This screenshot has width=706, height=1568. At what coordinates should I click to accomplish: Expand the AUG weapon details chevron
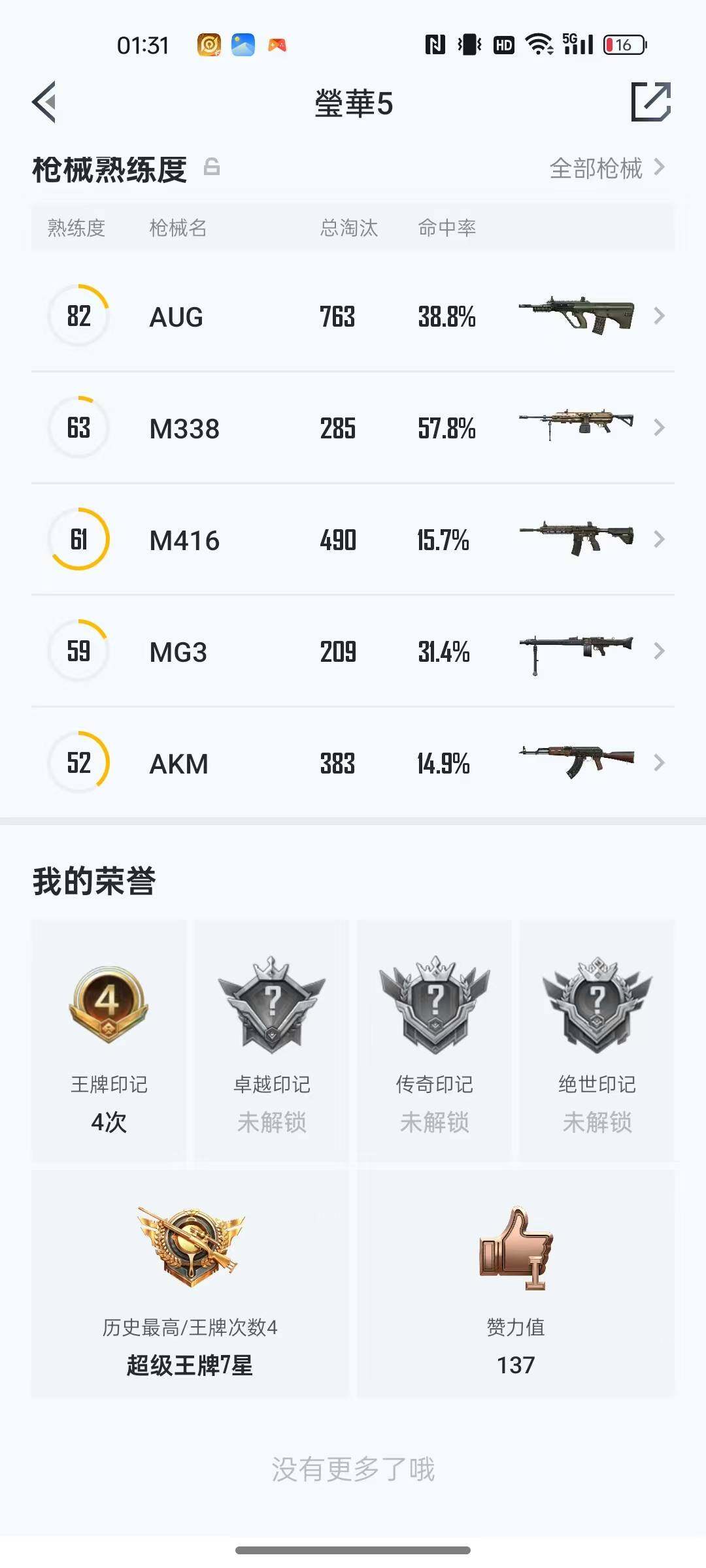tap(660, 316)
